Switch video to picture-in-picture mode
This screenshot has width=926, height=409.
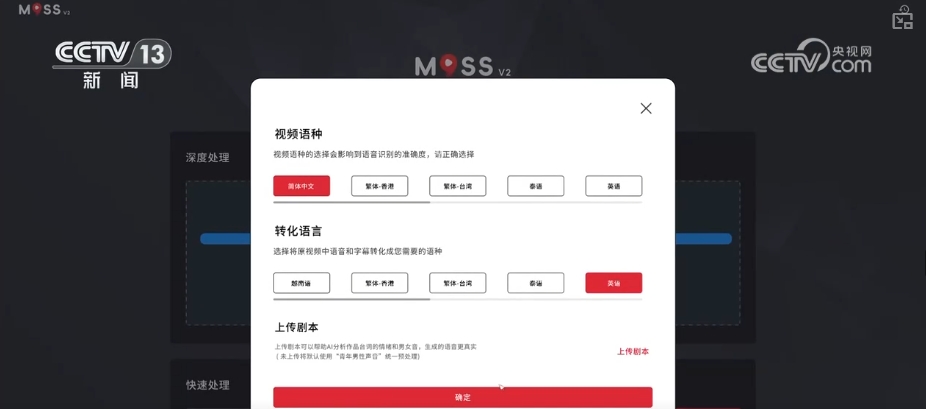pyautogui.click(x=902, y=17)
